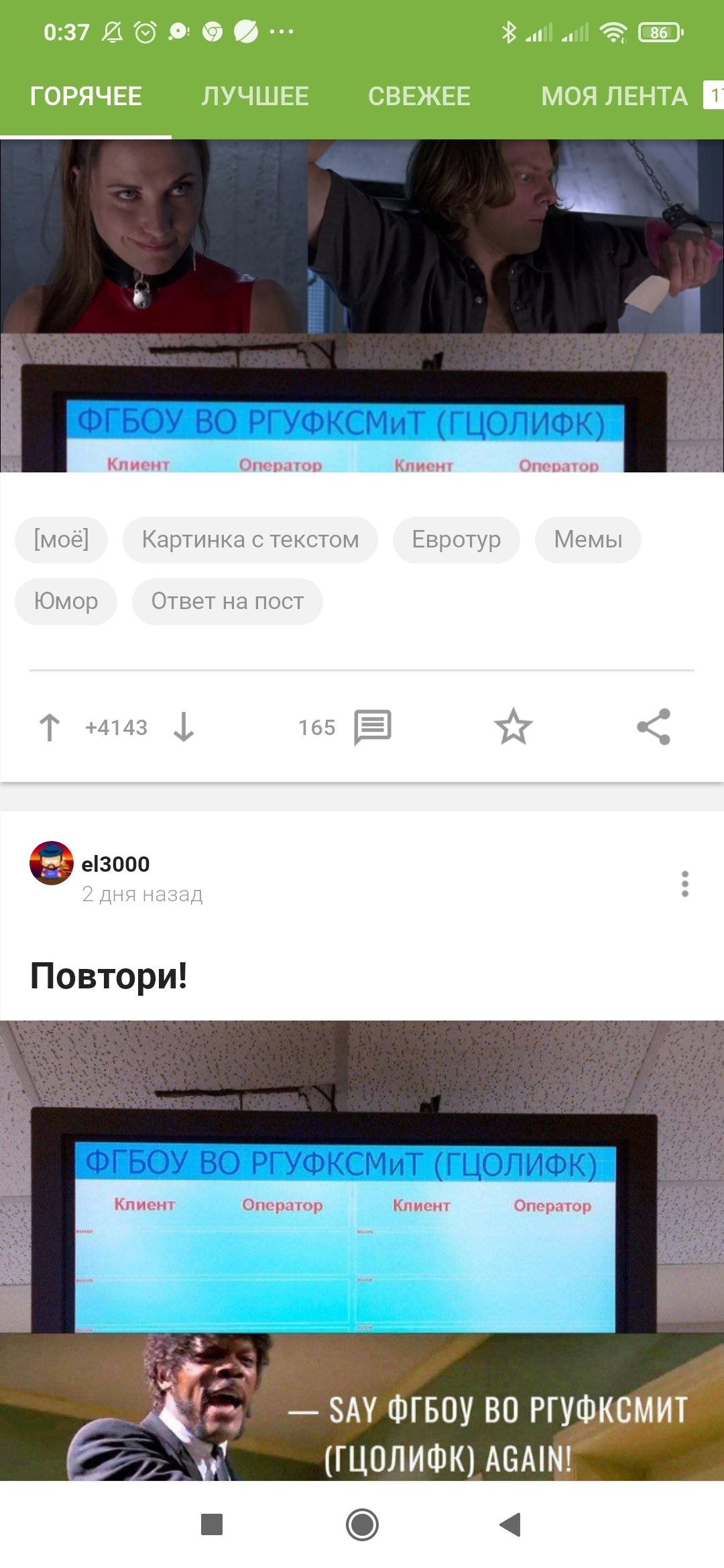
Task: Downvote the post with +4143 rating
Action: [x=184, y=727]
